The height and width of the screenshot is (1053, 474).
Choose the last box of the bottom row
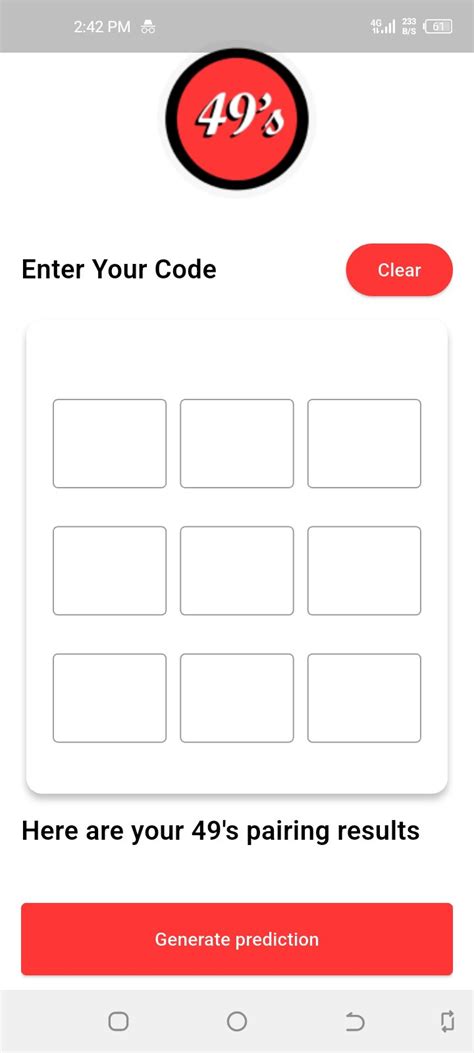pyautogui.click(x=365, y=698)
